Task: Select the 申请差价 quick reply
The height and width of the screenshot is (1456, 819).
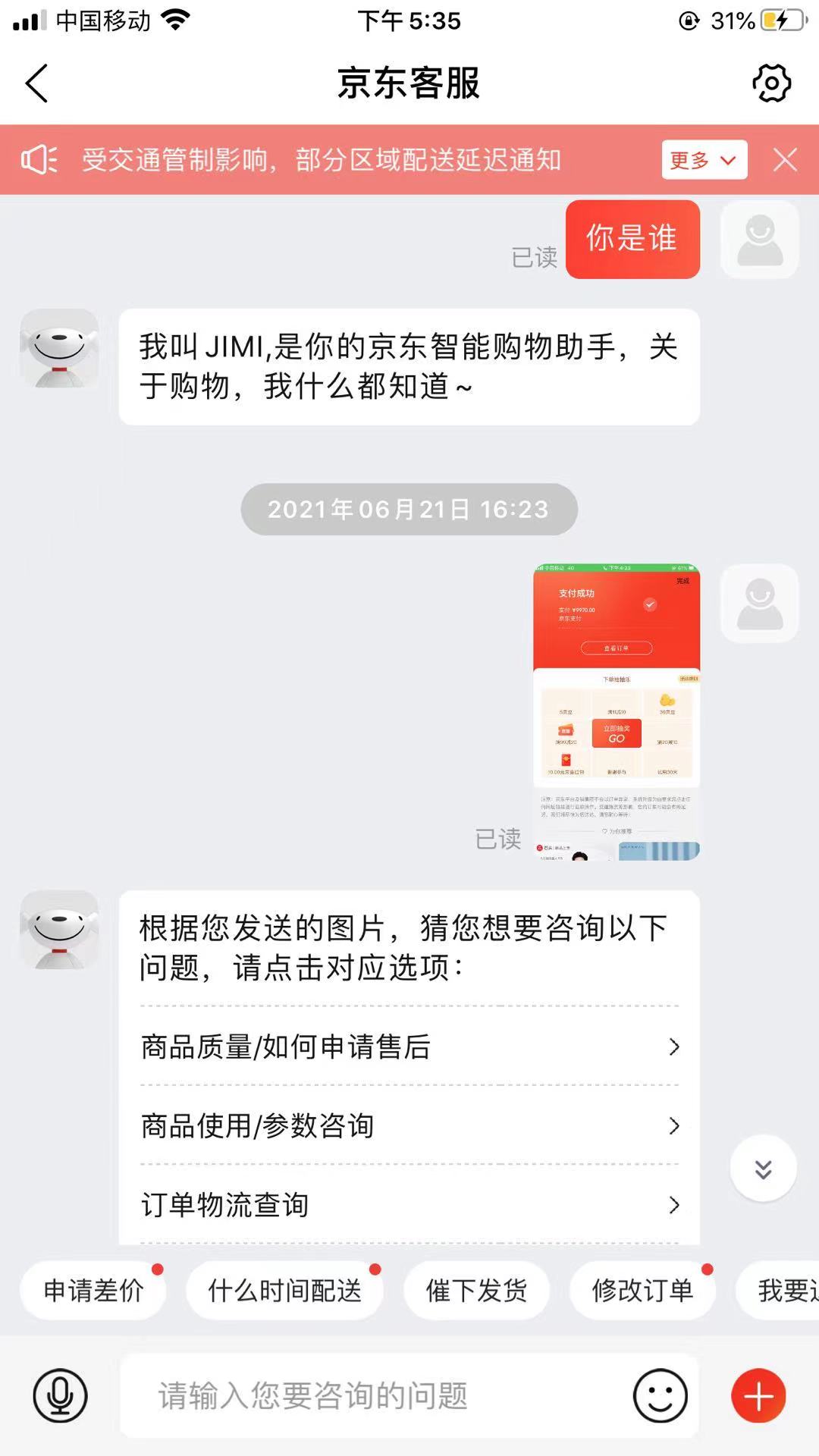Action: click(x=91, y=1289)
